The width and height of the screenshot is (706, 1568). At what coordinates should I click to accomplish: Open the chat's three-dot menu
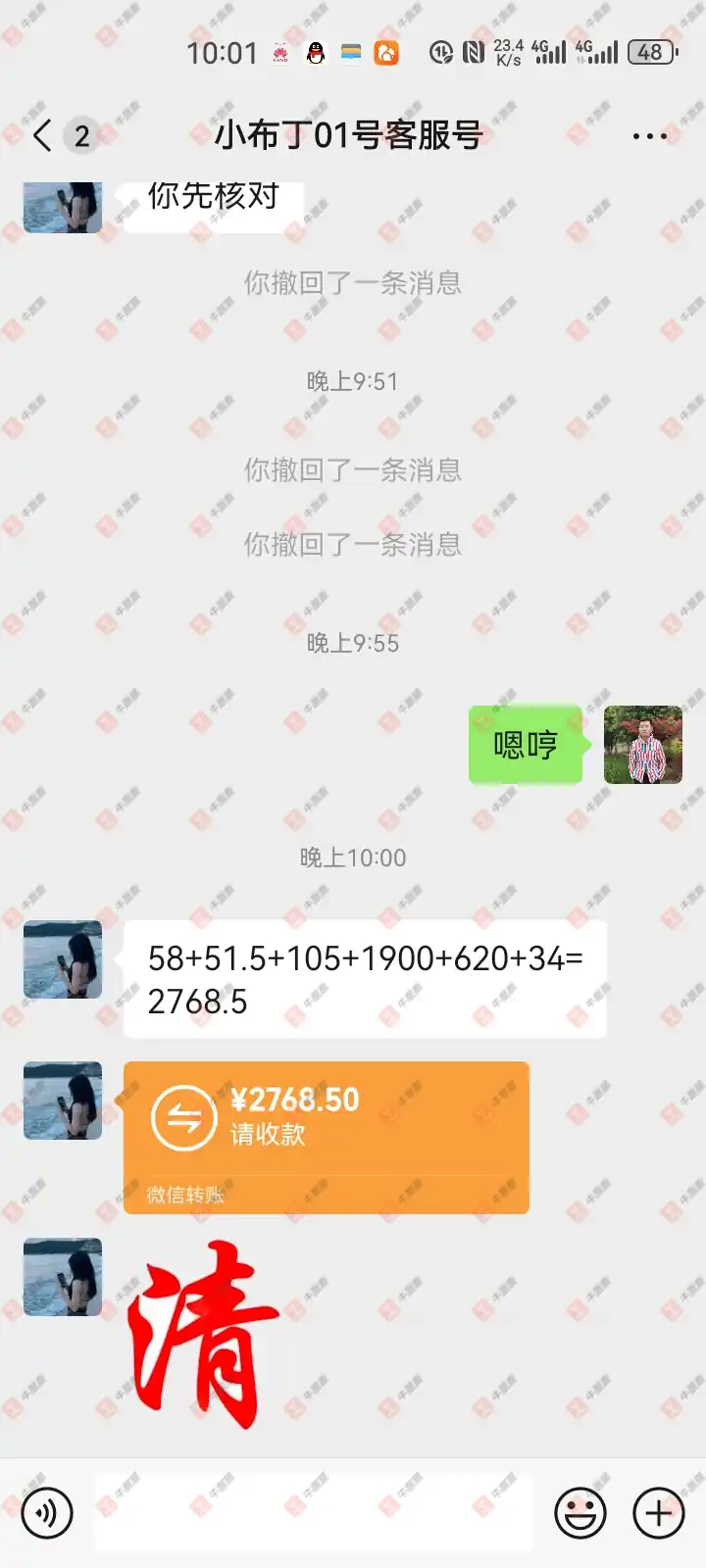tap(649, 136)
